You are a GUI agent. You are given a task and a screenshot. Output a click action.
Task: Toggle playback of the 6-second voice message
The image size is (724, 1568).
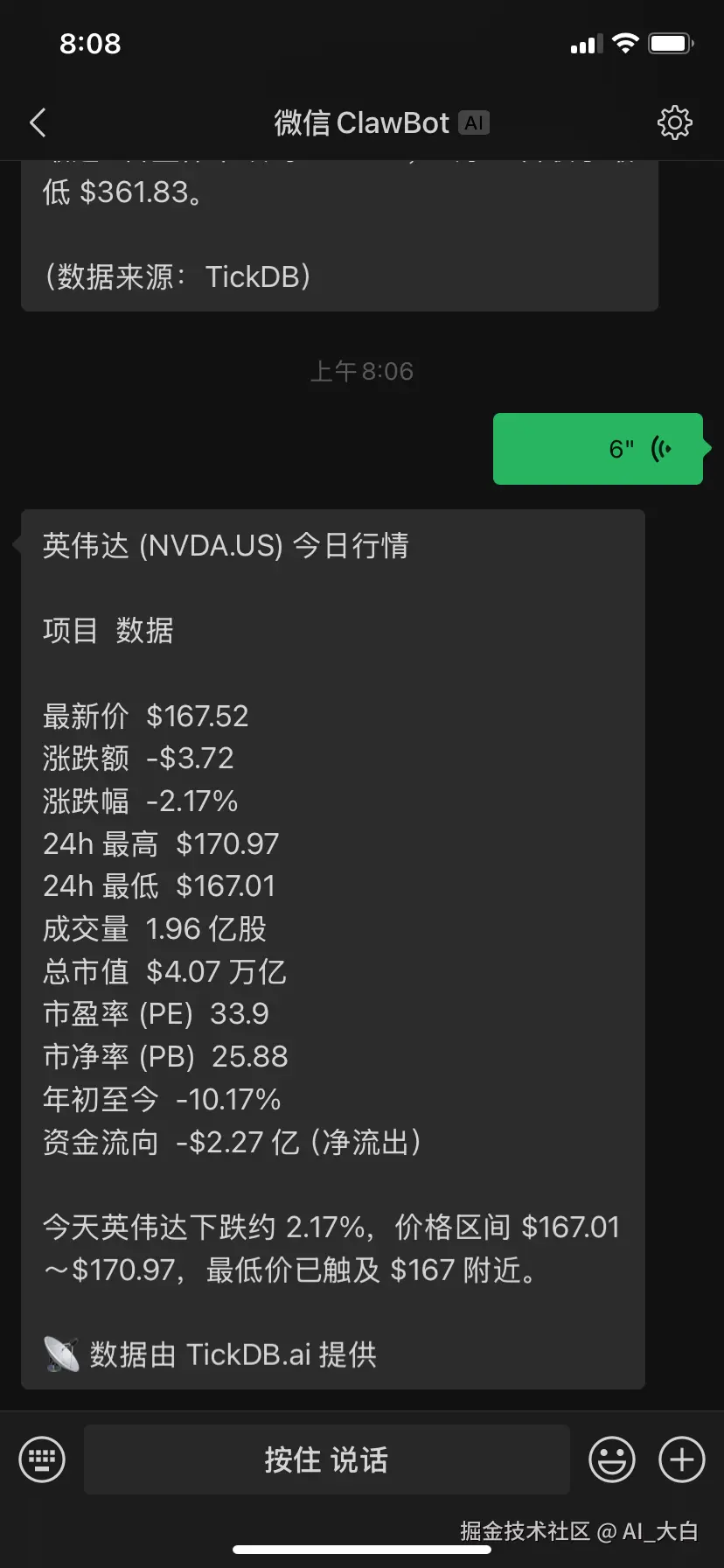click(598, 448)
